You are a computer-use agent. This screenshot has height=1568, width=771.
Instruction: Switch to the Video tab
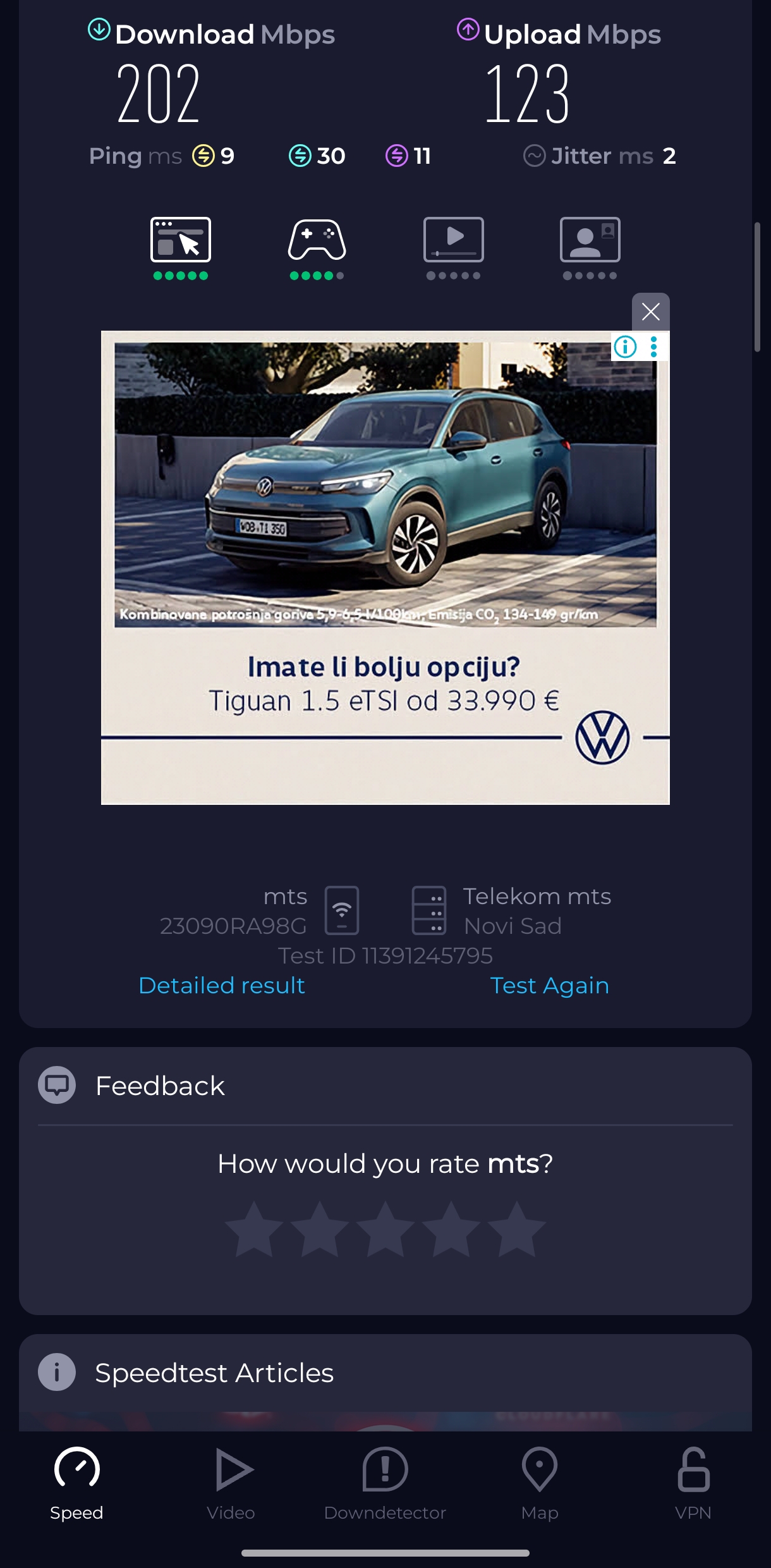(x=231, y=1483)
